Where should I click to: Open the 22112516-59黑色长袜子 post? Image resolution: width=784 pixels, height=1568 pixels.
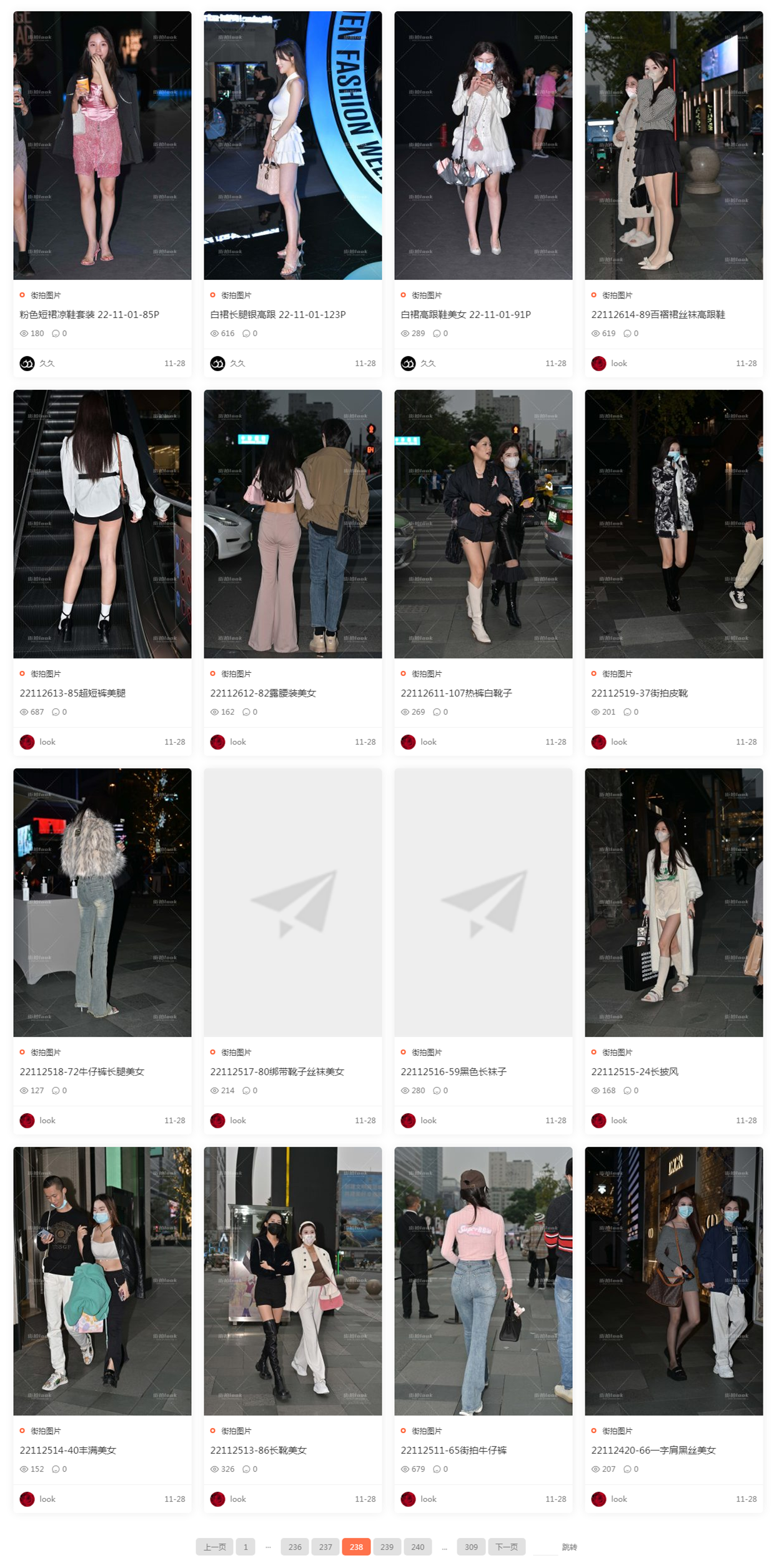click(x=454, y=1071)
